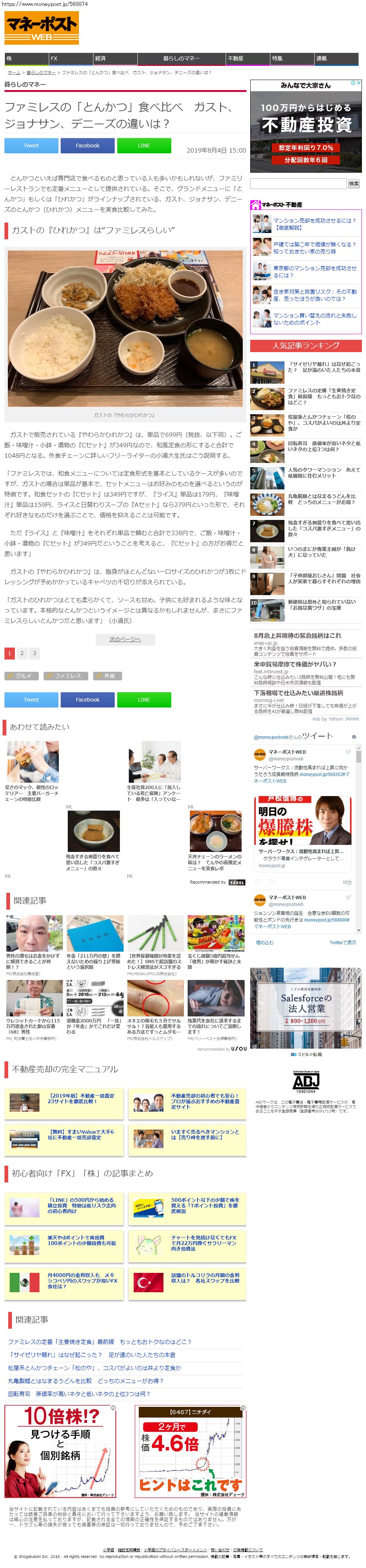Share article via top Tweet button
Viewport: 366px width, 1568px height.
pyautogui.click(x=31, y=146)
